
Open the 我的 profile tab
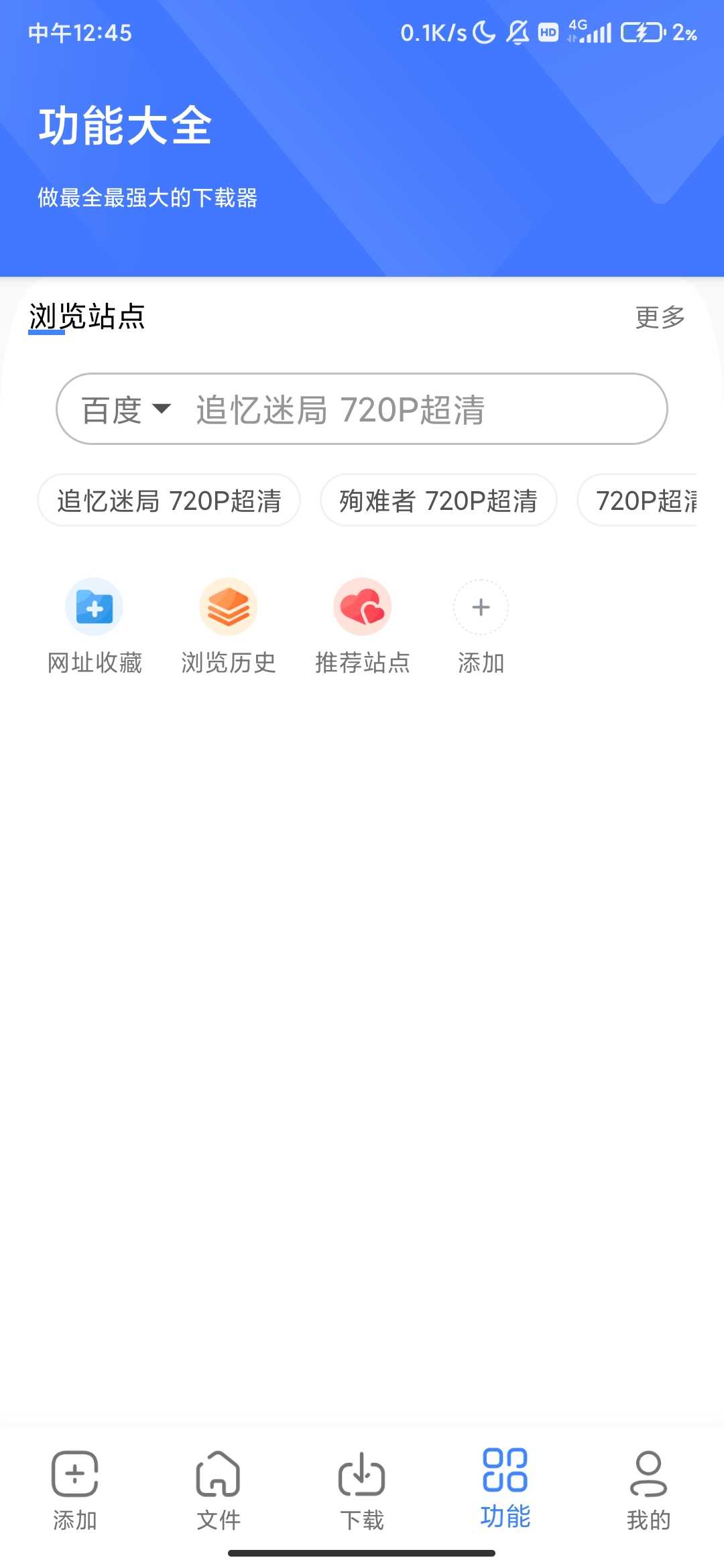click(649, 1486)
